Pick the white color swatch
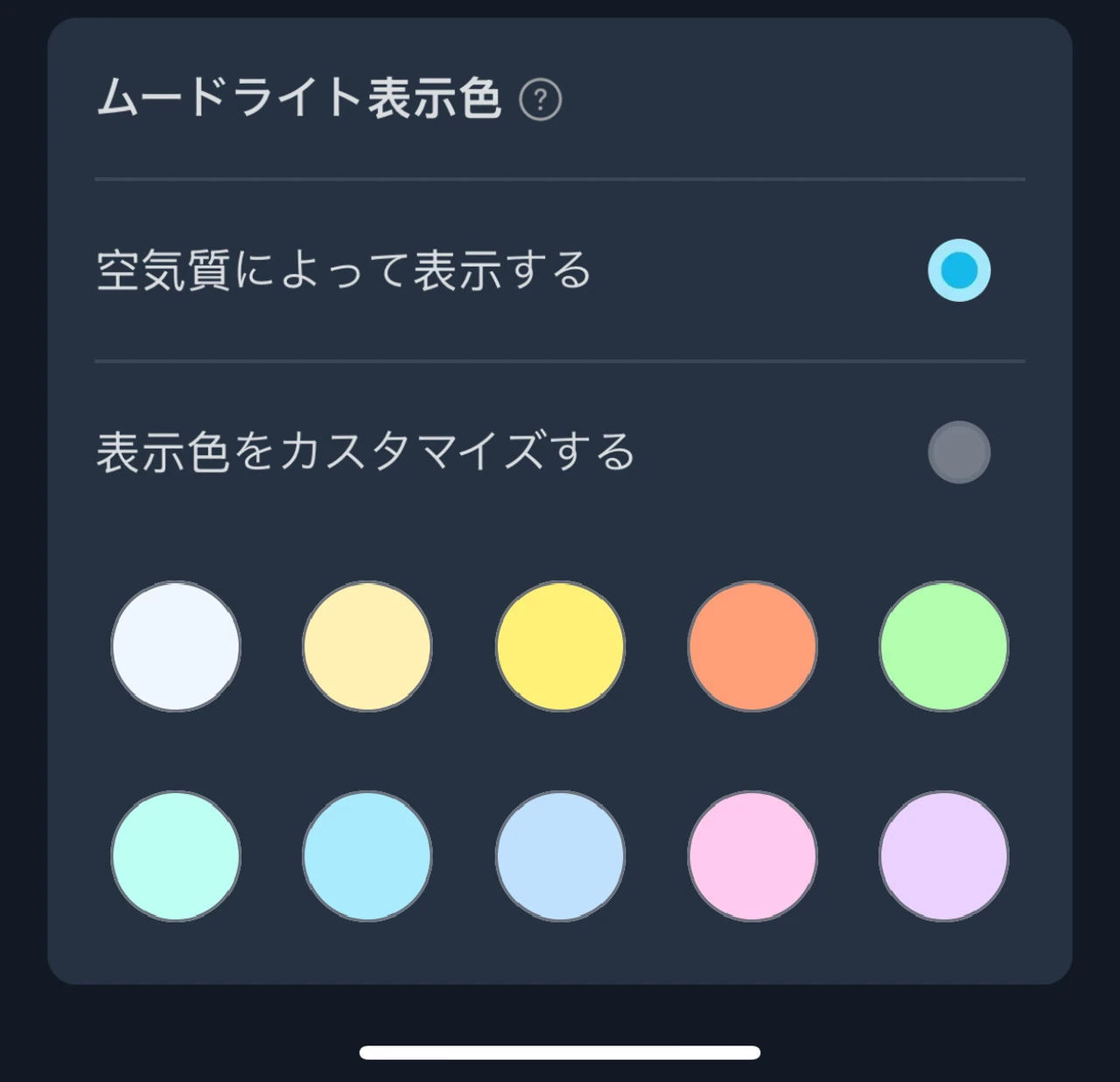The height and width of the screenshot is (1082, 1120). [176, 646]
